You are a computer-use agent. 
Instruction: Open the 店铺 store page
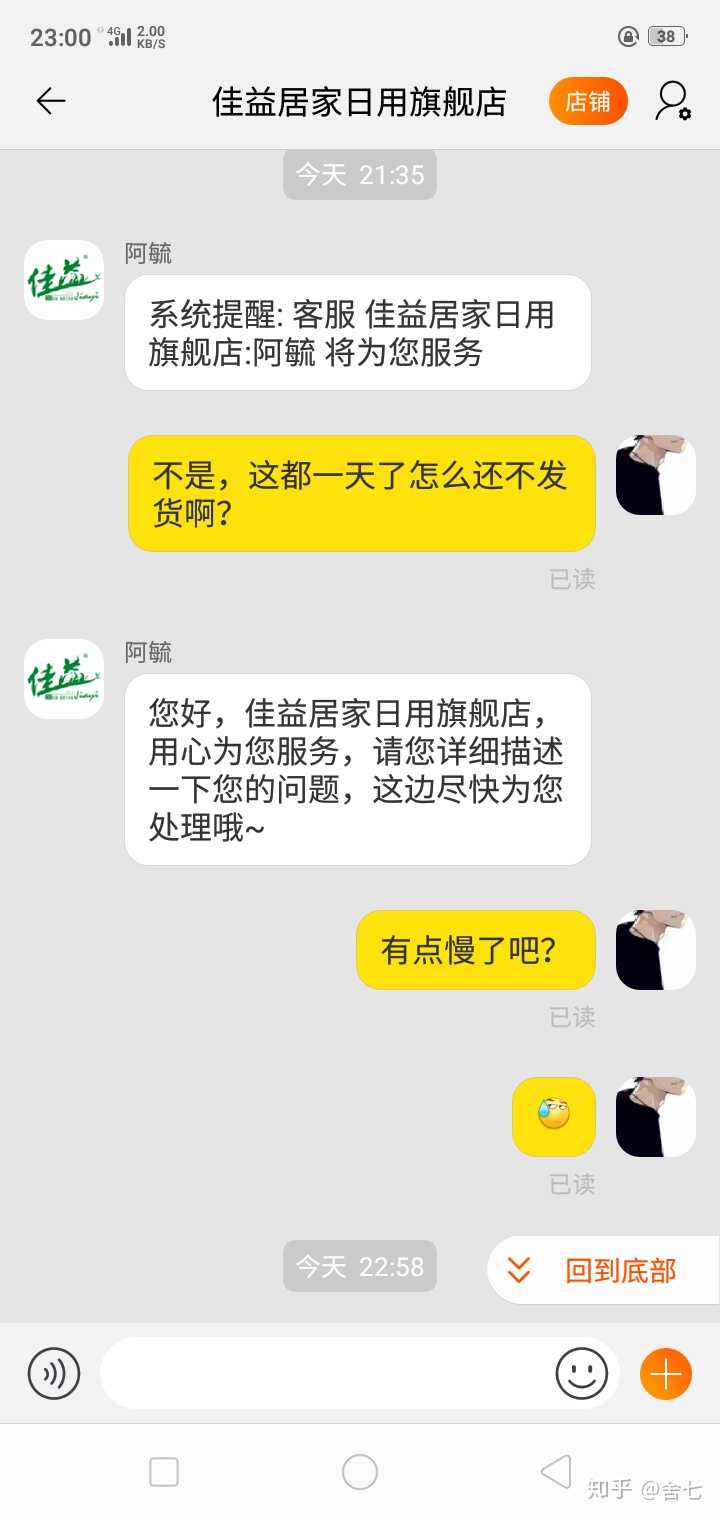pyautogui.click(x=588, y=101)
